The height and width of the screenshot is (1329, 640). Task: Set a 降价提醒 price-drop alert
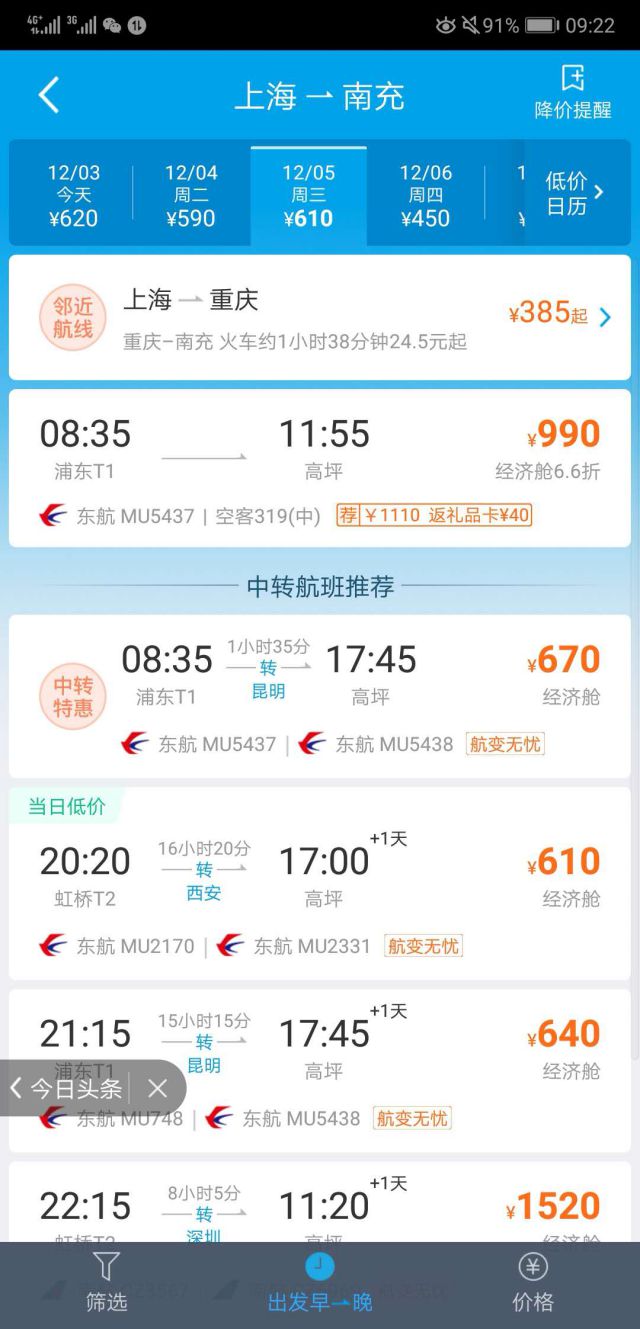572,93
